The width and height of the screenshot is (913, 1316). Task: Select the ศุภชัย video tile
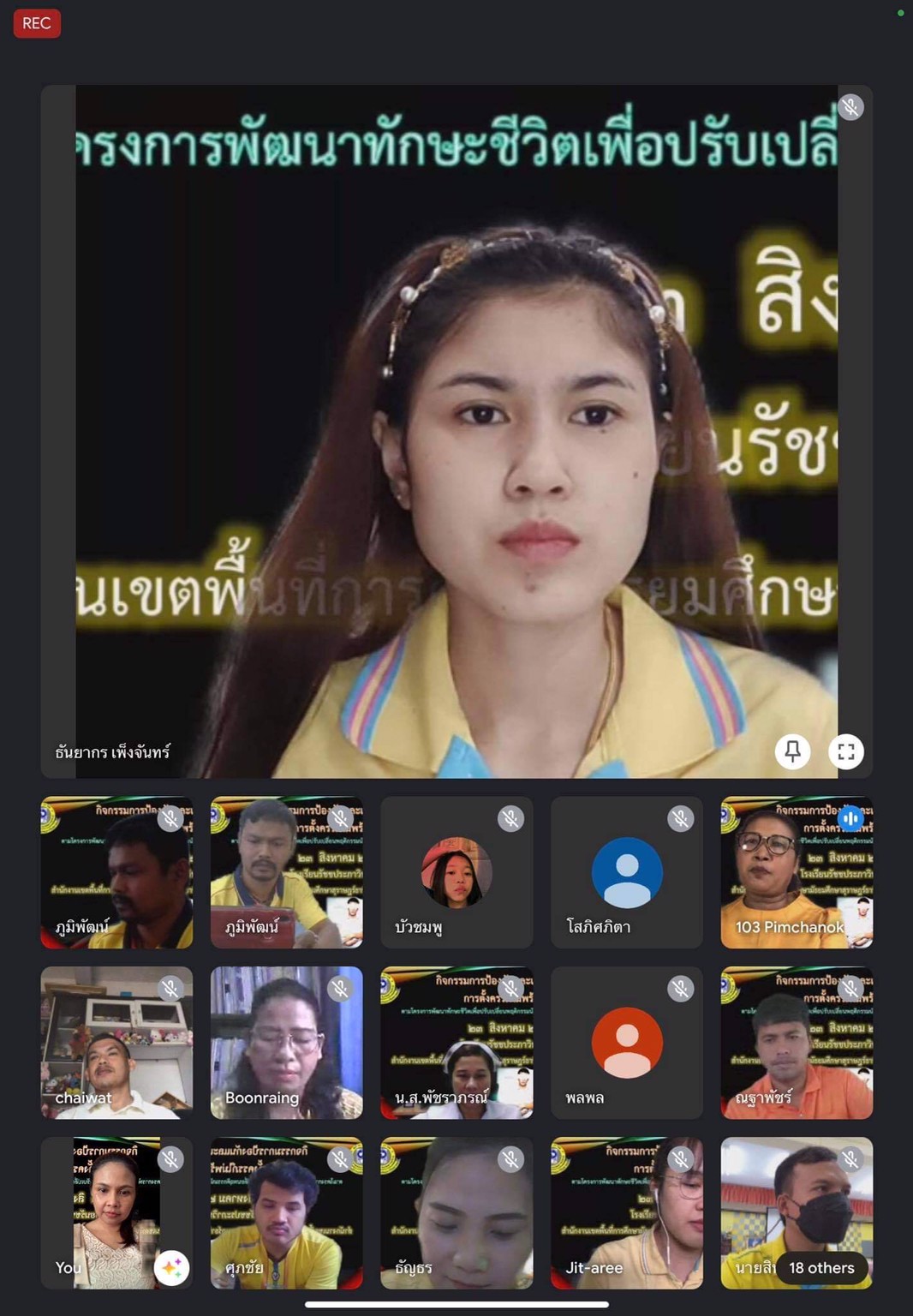(286, 1211)
